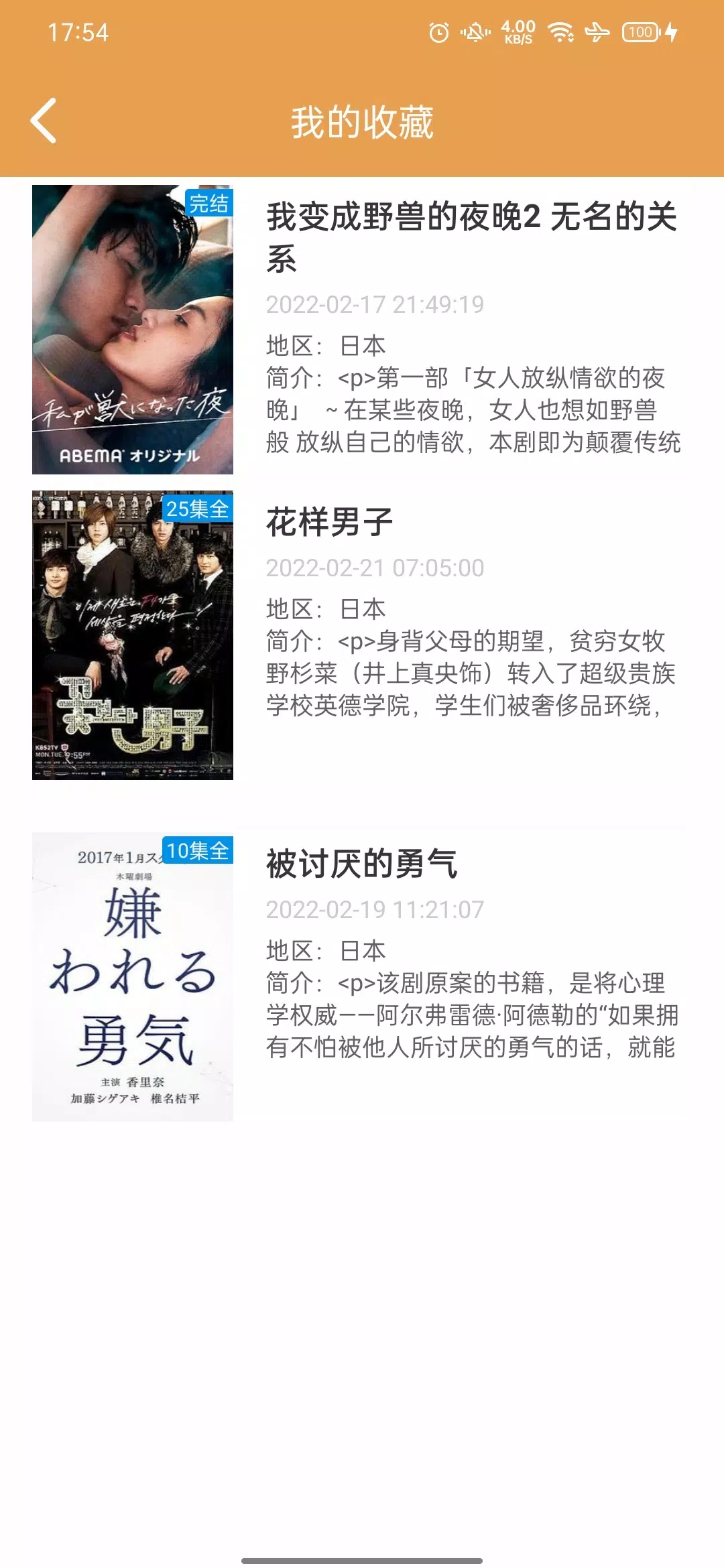Tap the first drama's poster image

coord(132,326)
